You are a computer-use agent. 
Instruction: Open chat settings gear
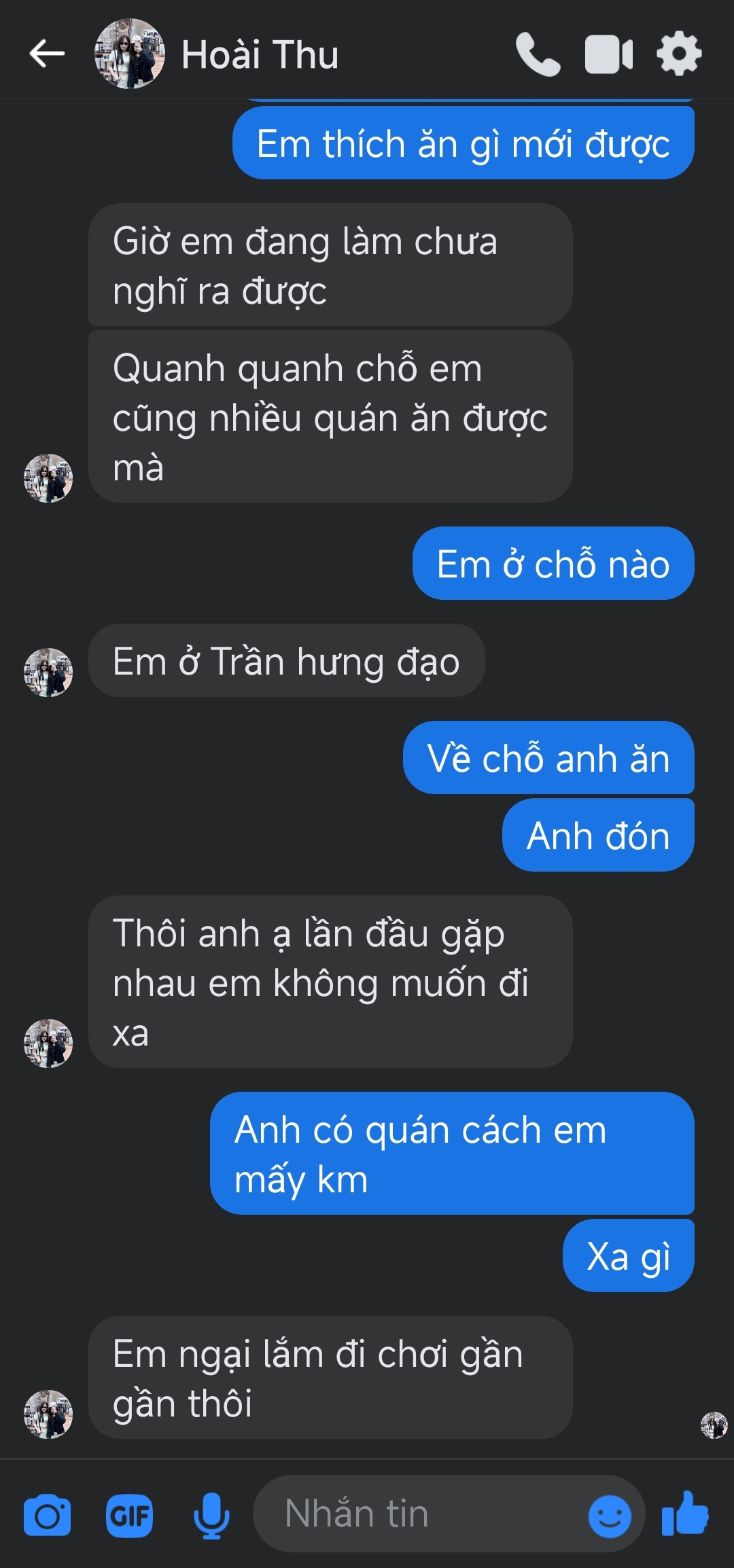point(679,54)
